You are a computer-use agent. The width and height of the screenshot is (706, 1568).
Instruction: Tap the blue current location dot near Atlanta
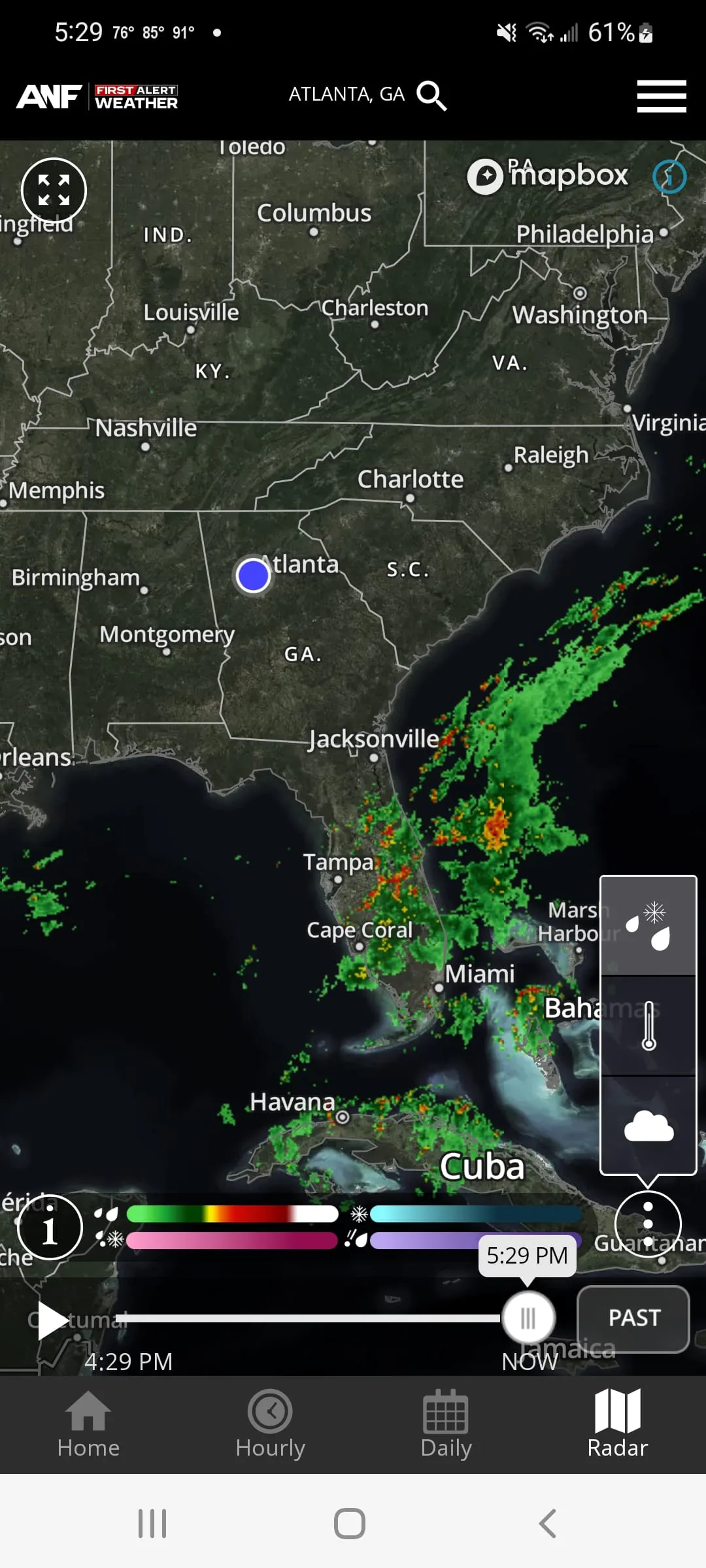tap(253, 574)
